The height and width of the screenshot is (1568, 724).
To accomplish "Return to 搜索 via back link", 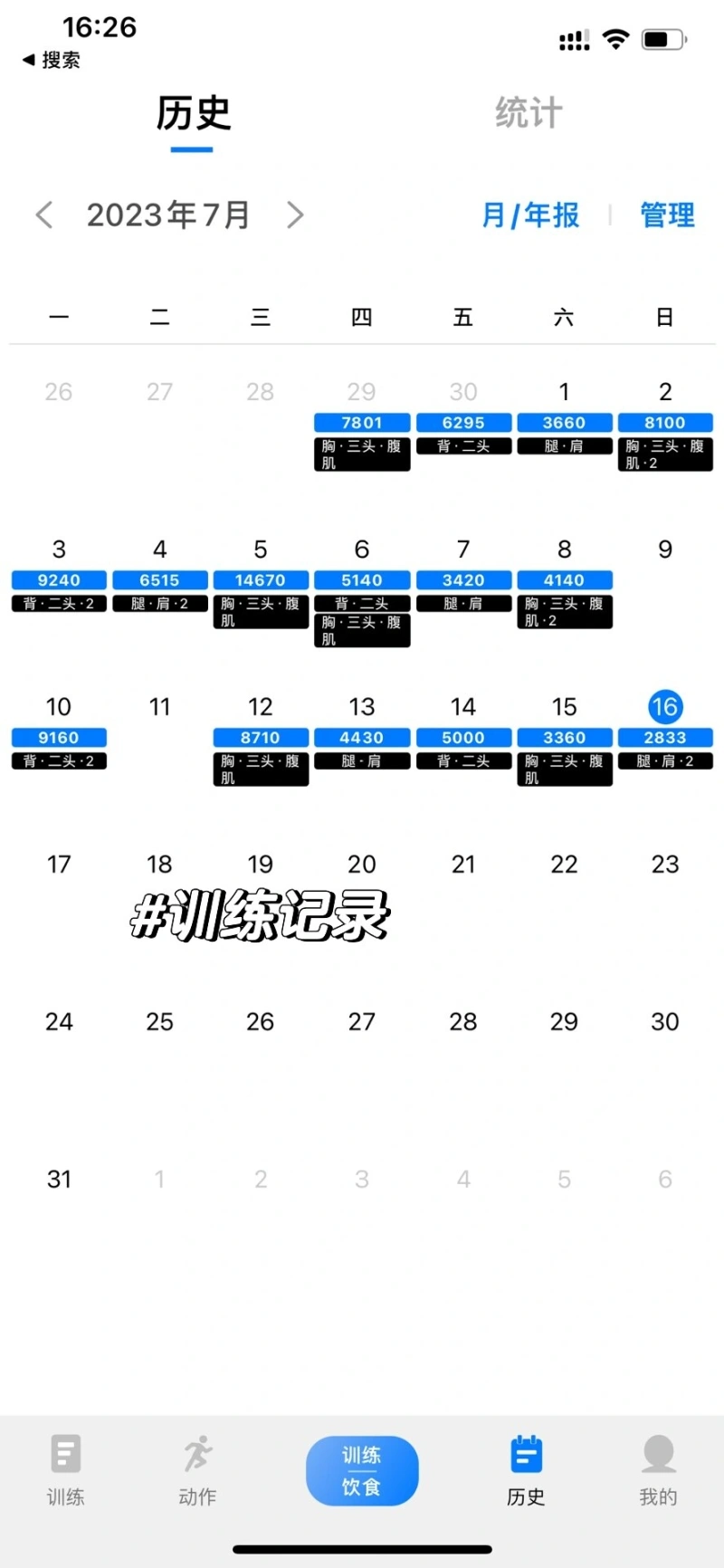I will (52, 60).
